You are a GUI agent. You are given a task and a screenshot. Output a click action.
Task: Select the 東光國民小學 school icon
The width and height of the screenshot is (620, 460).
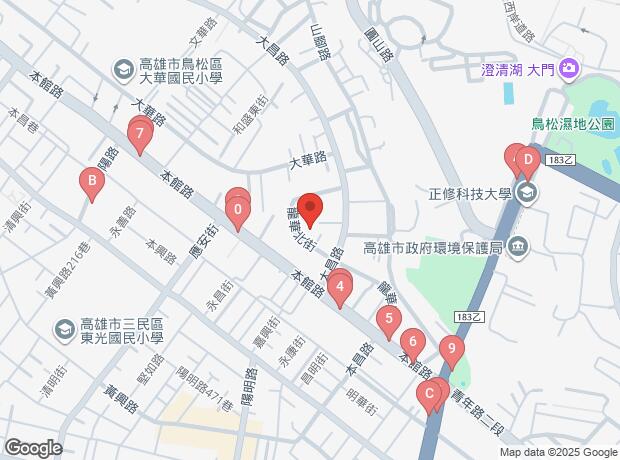pos(64,329)
